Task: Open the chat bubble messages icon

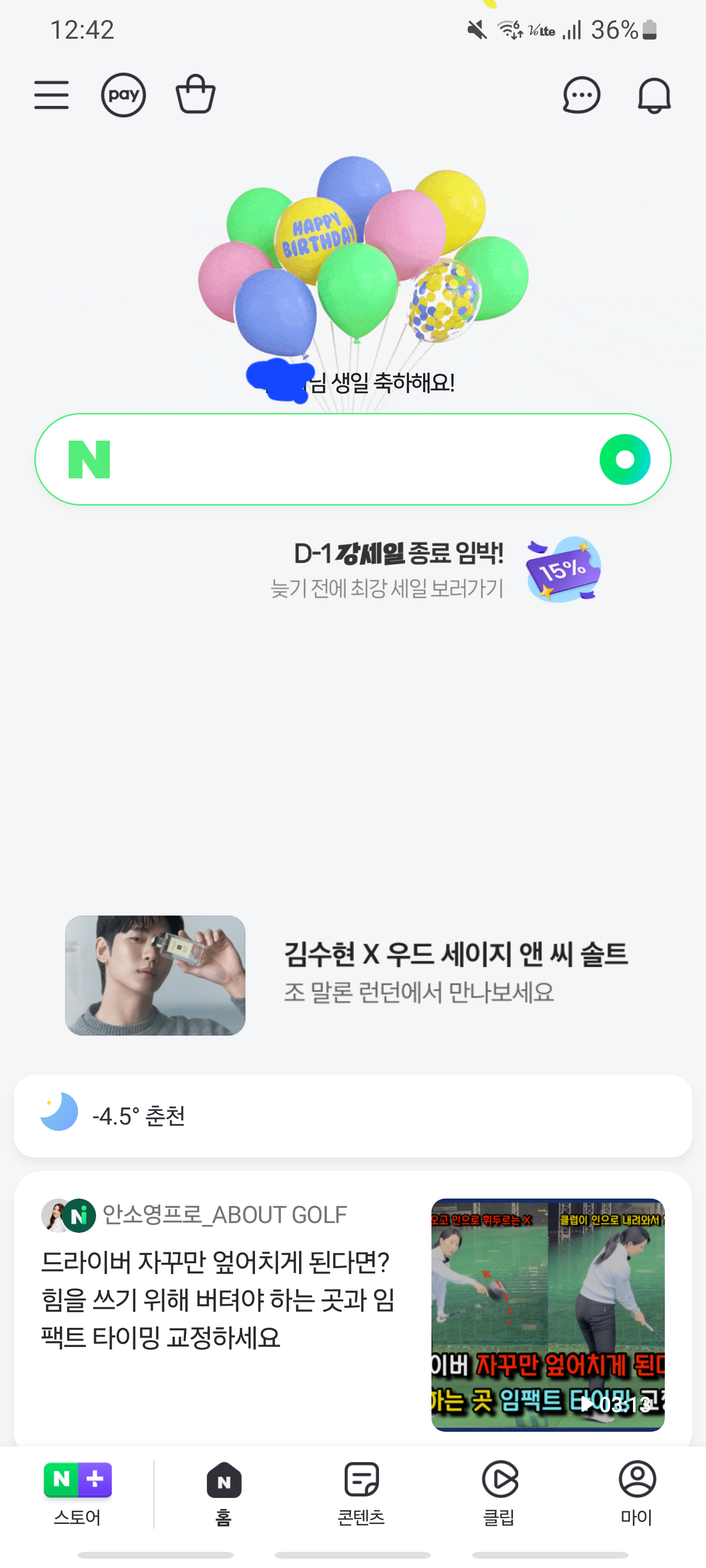Action: click(581, 95)
